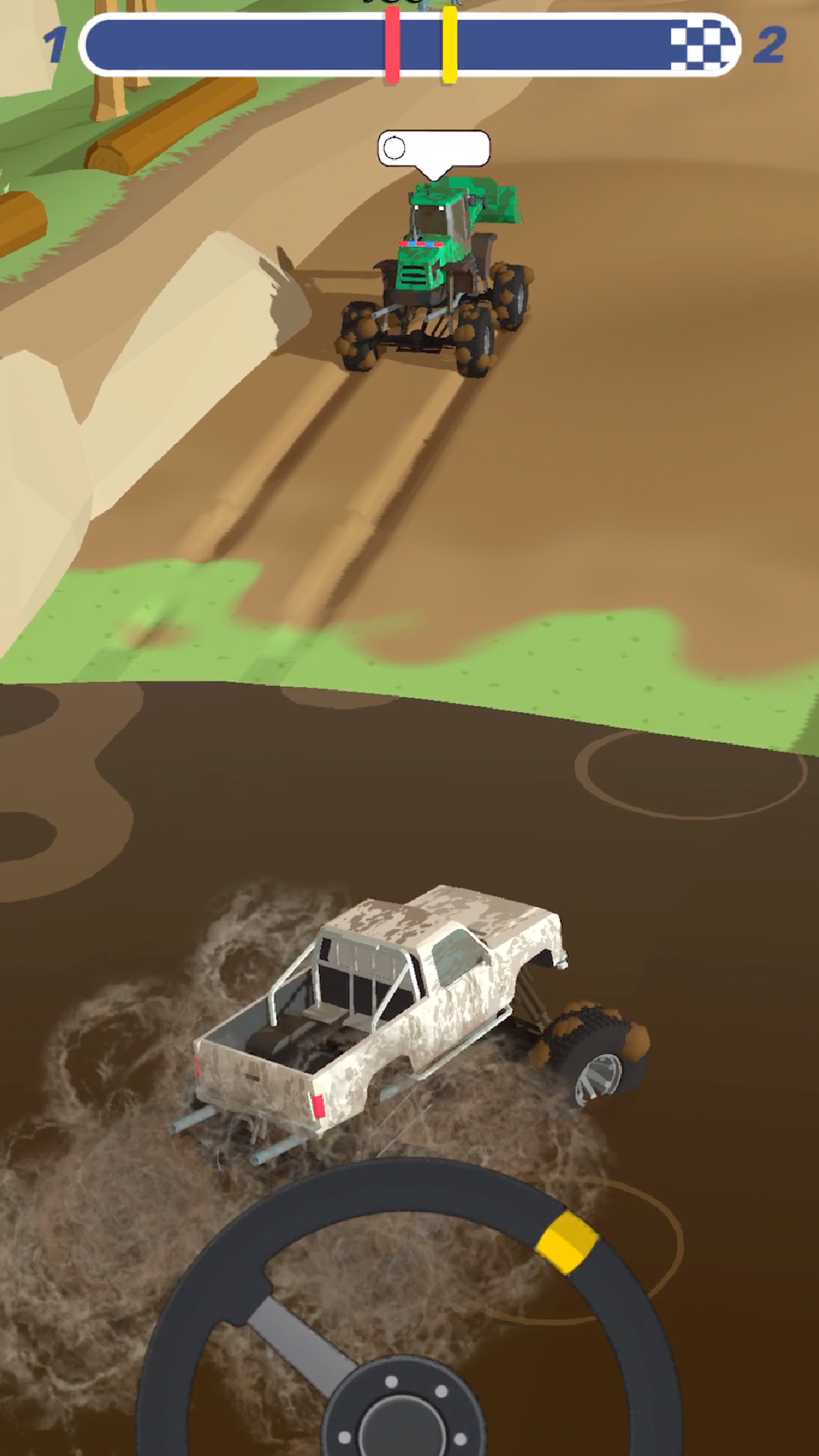The height and width of the screenshot is (1456, 819).
Task: Click the checkered flag race finish icon
Action: 699,42
